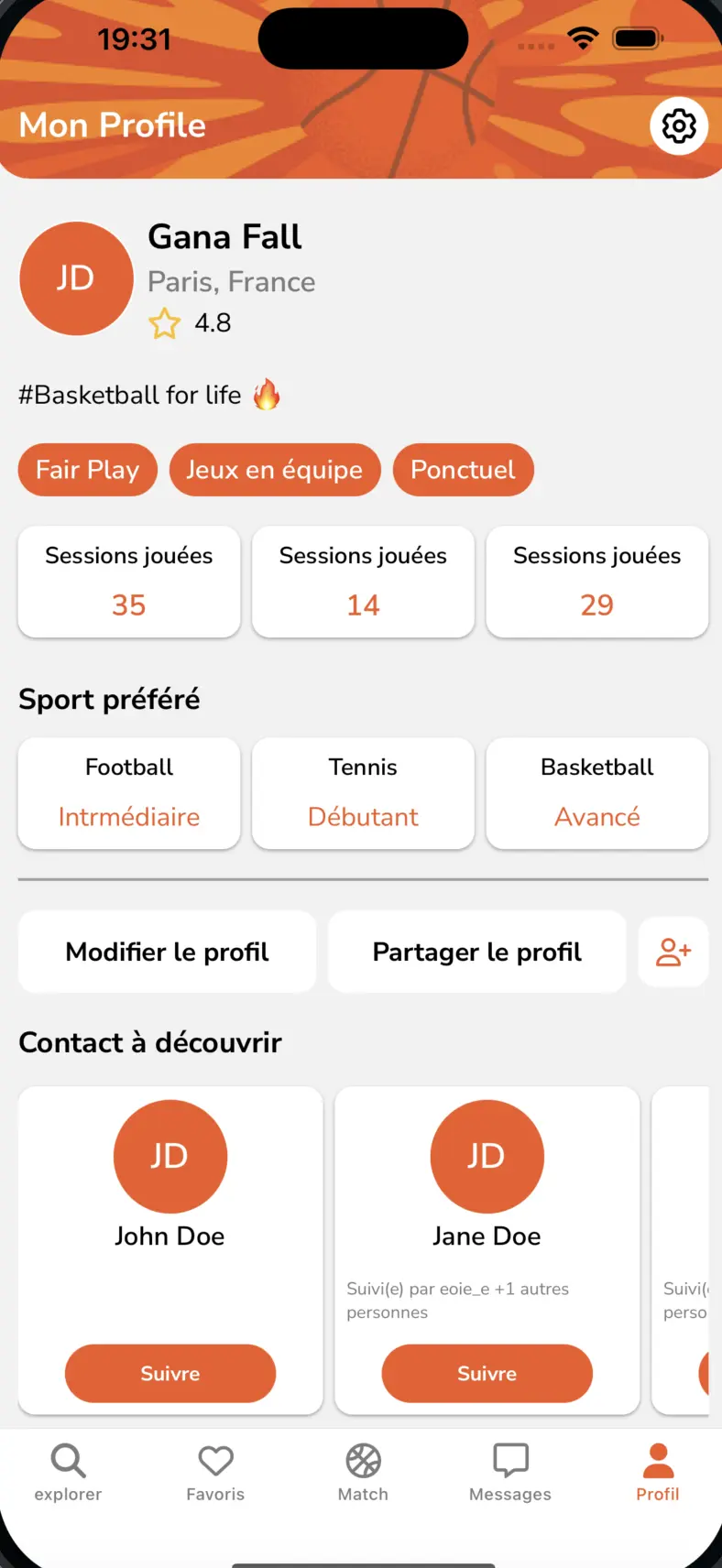722x1568 pixels.
Task: Open the Tennis Débutant sport card
Action: pos(362,793)
